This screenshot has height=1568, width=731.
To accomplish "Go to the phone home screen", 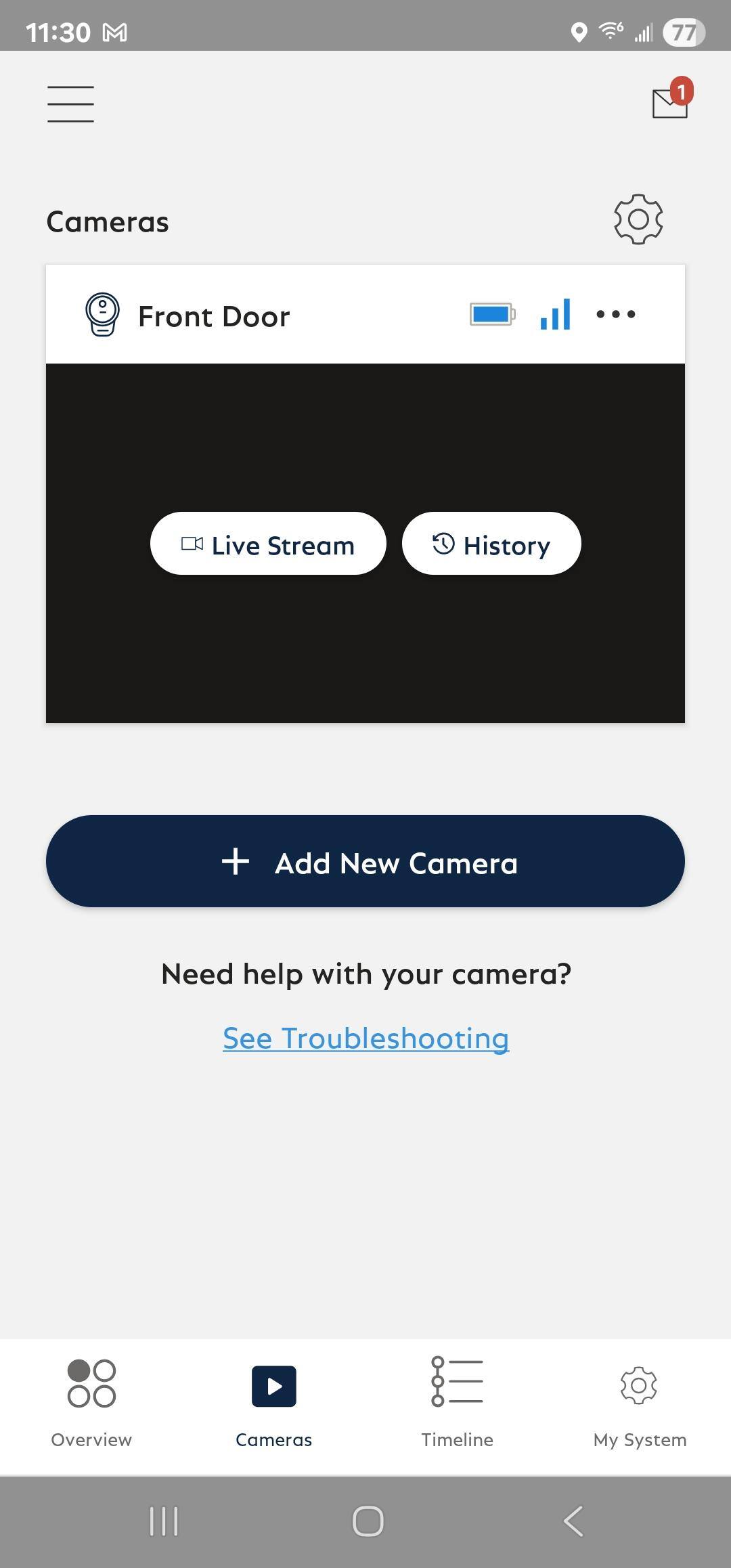I will pyautogui.click(x=368, y=1522).
